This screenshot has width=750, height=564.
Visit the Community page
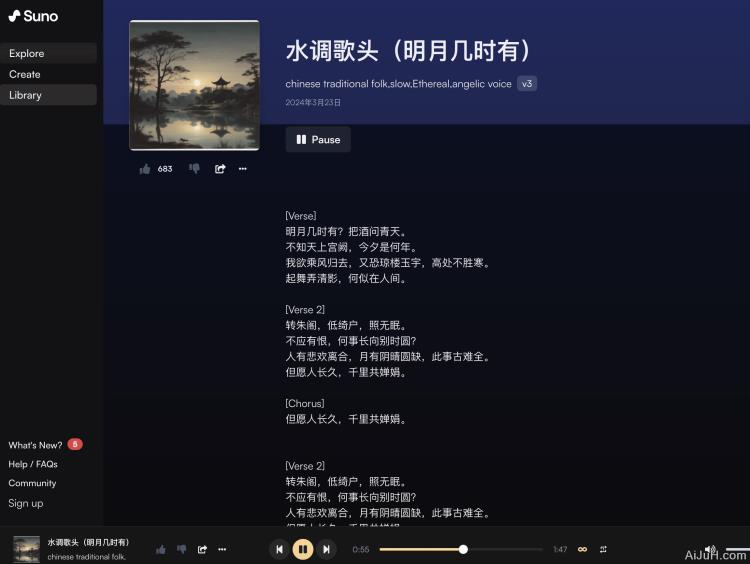pyautogui.click(x=33, y=483)
